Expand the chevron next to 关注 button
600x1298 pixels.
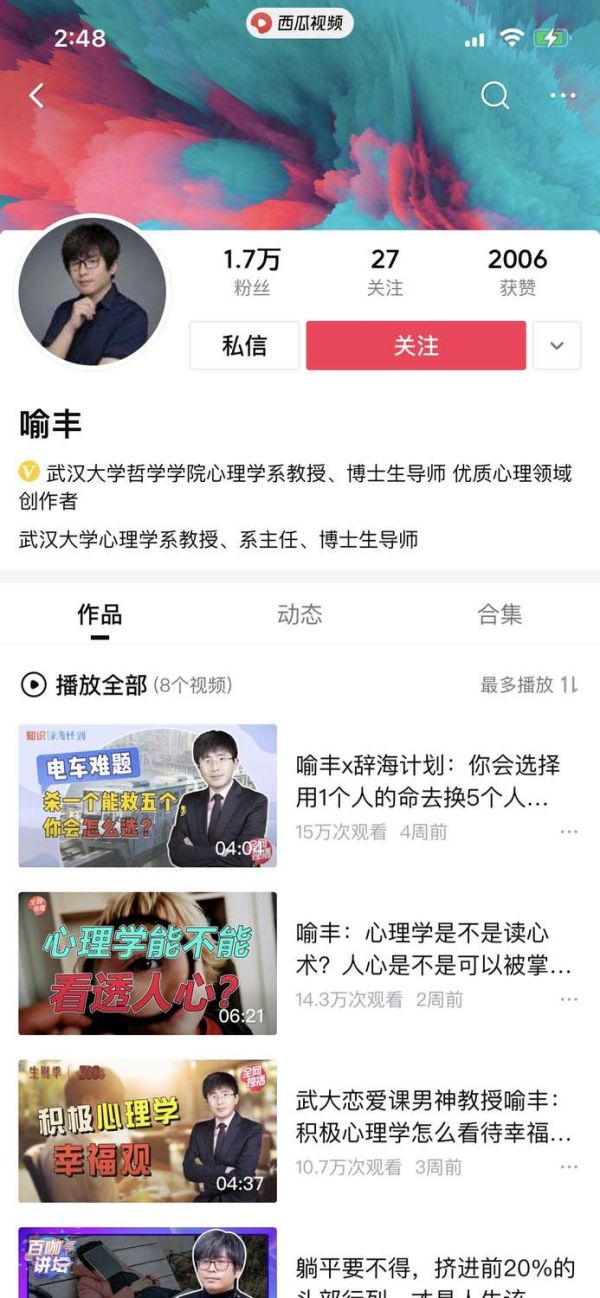557,346
